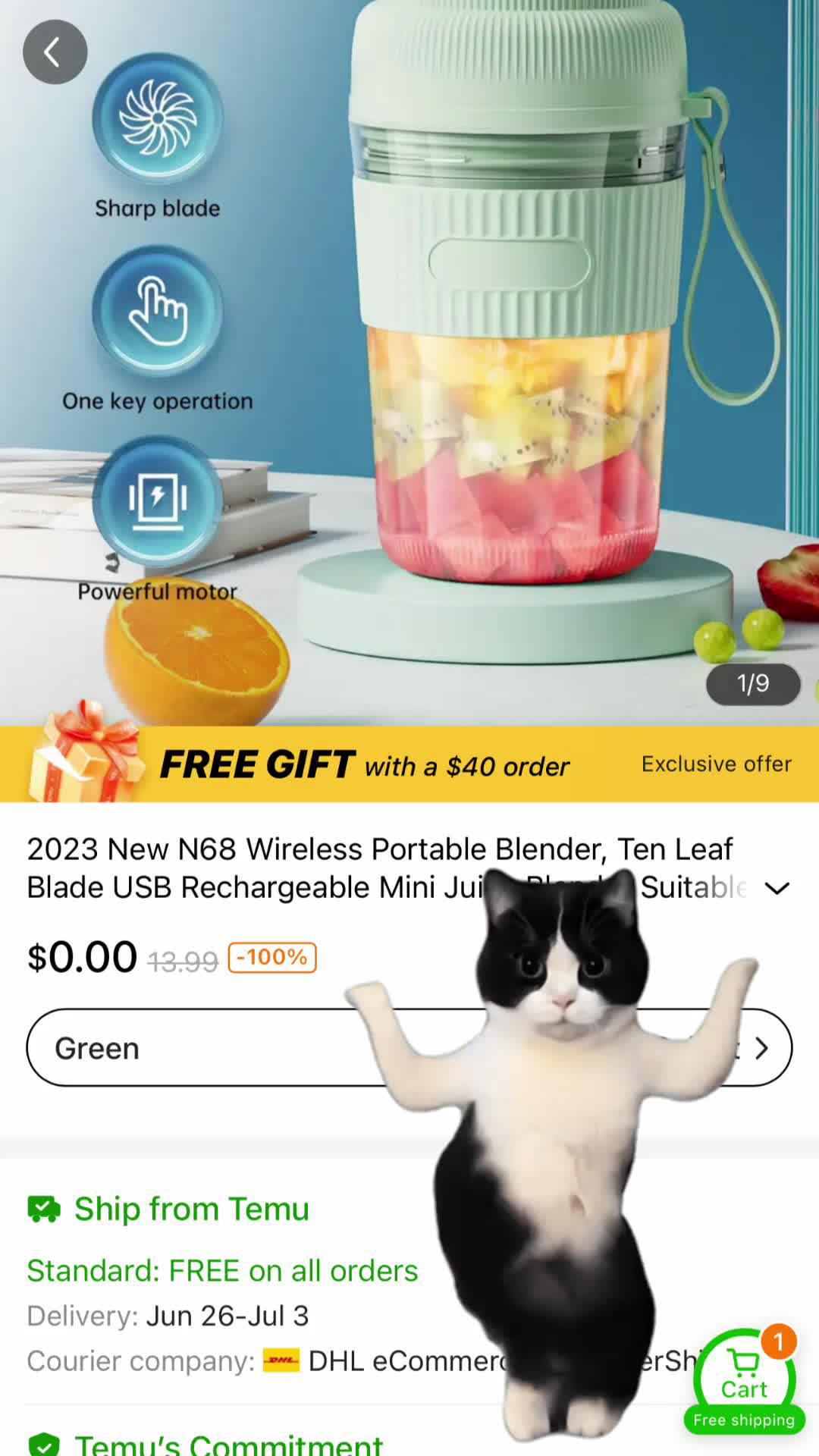Open more color variants via the right chevron
819x1456 pixels.
click(x=761, y=1047)
